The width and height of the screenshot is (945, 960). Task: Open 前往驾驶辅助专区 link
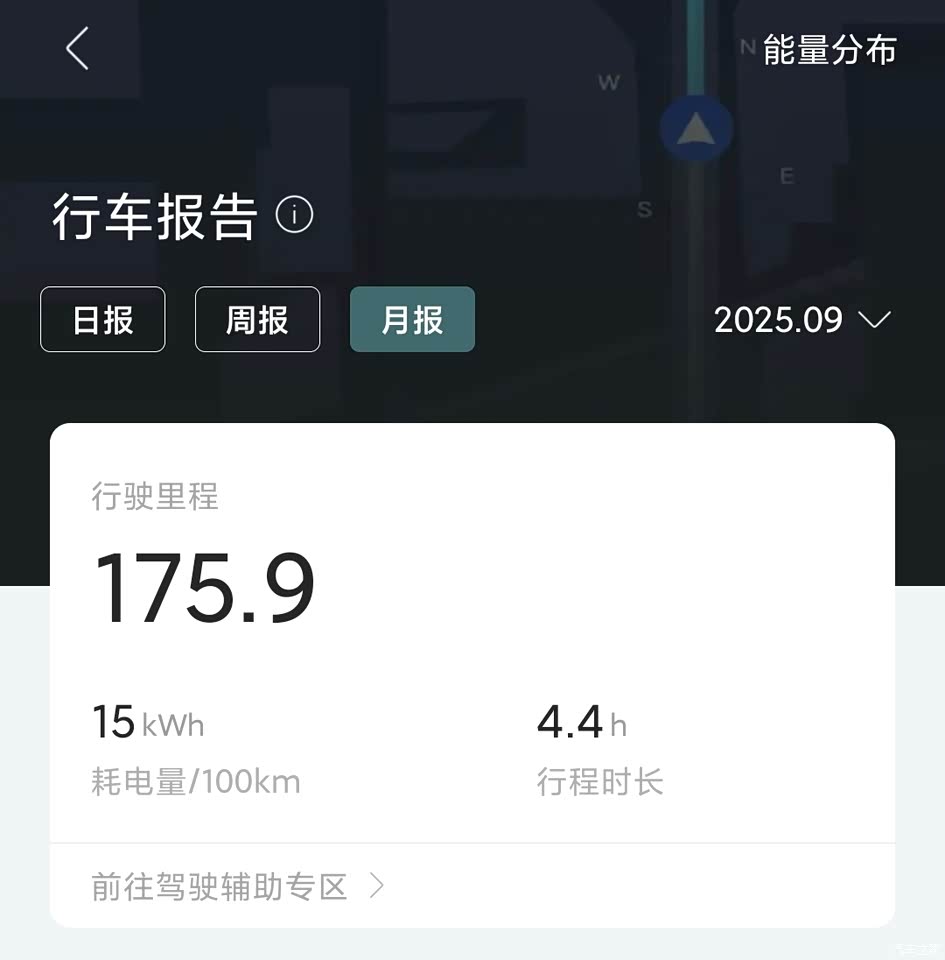pos(238,886)
